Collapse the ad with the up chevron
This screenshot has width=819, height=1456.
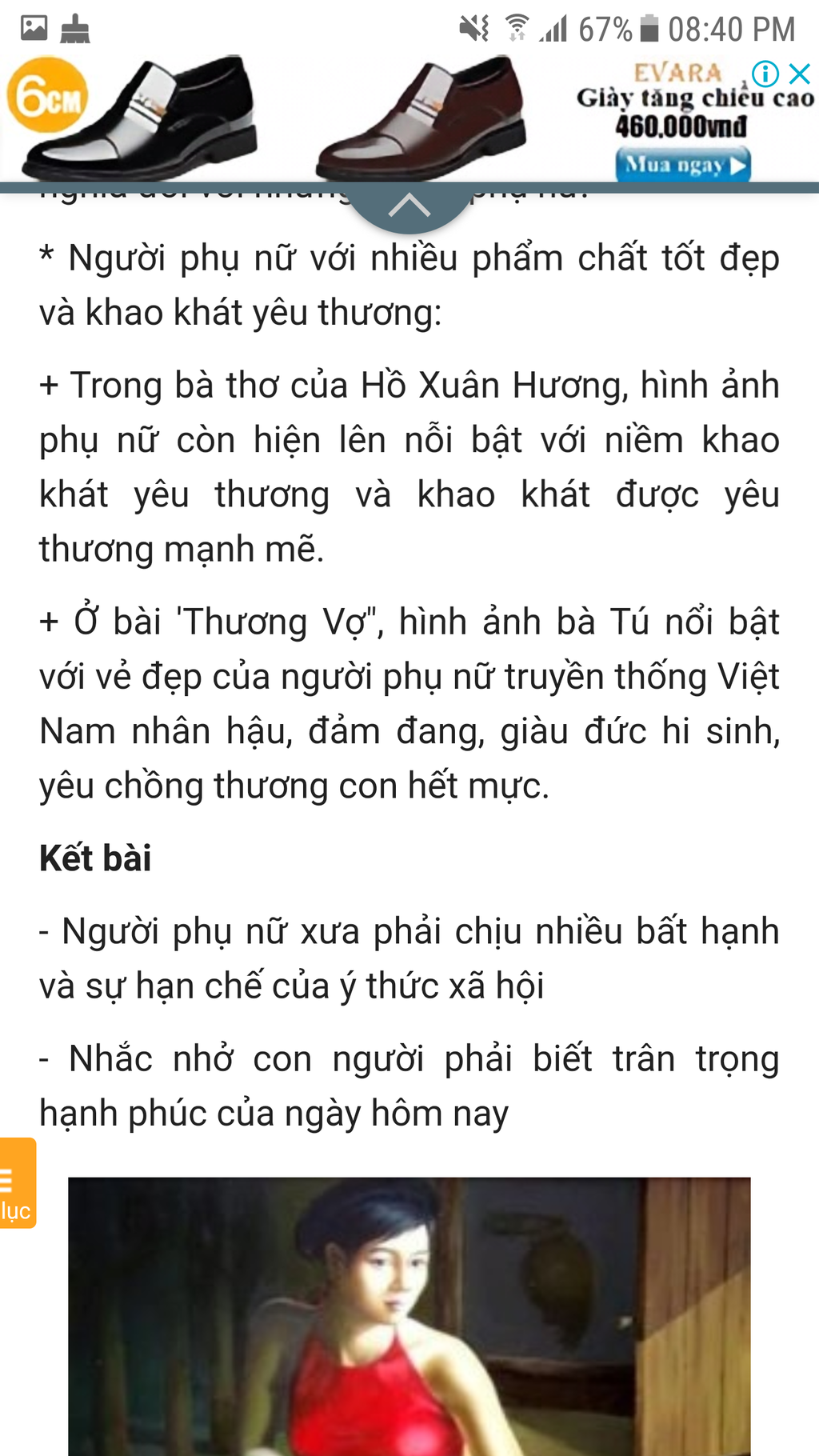[409, 207]
